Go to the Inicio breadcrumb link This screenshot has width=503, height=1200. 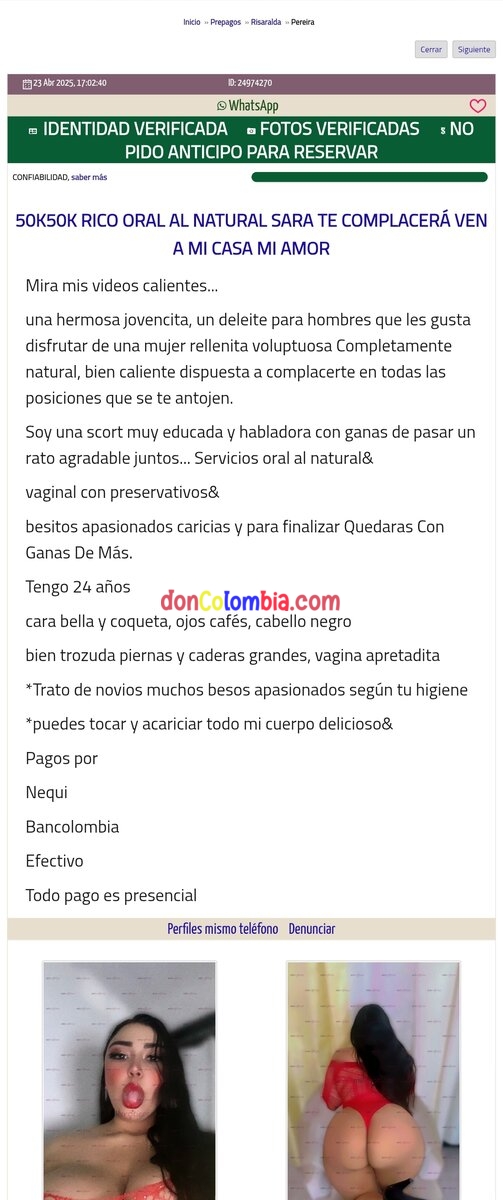pyautogui.click(x=191, y=22)
